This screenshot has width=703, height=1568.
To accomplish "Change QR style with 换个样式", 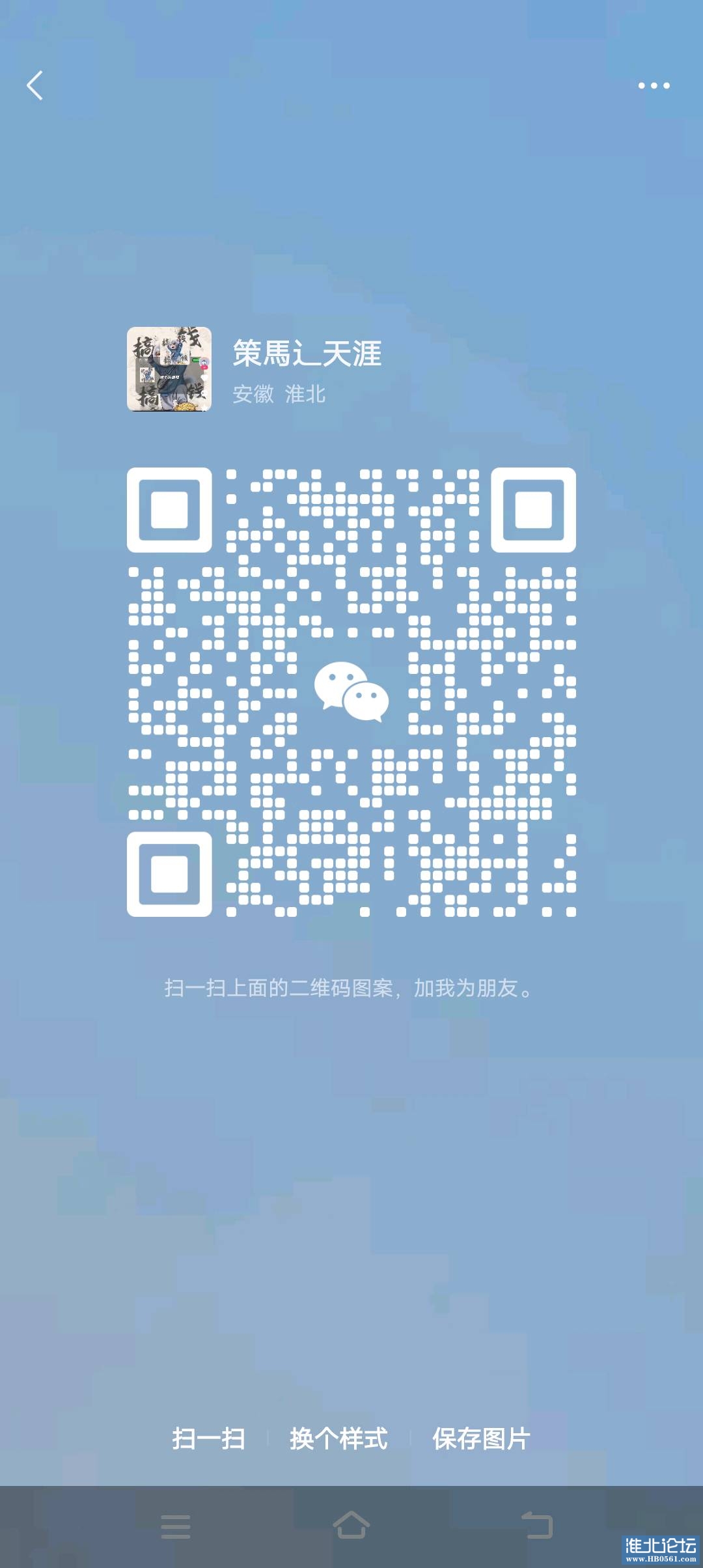I will click(x=338, y=1439).
